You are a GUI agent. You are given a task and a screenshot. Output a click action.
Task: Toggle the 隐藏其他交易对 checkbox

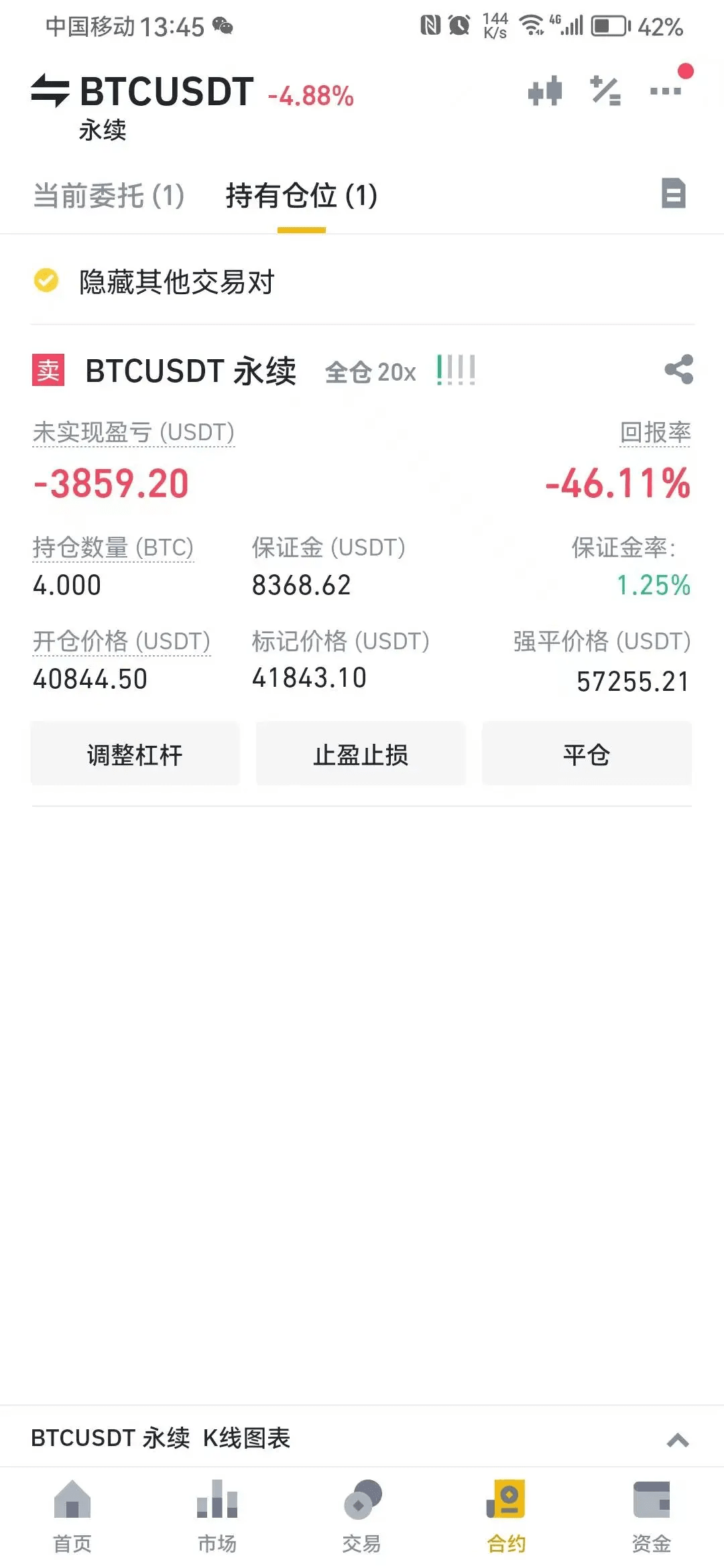click(x=44, y=281)
